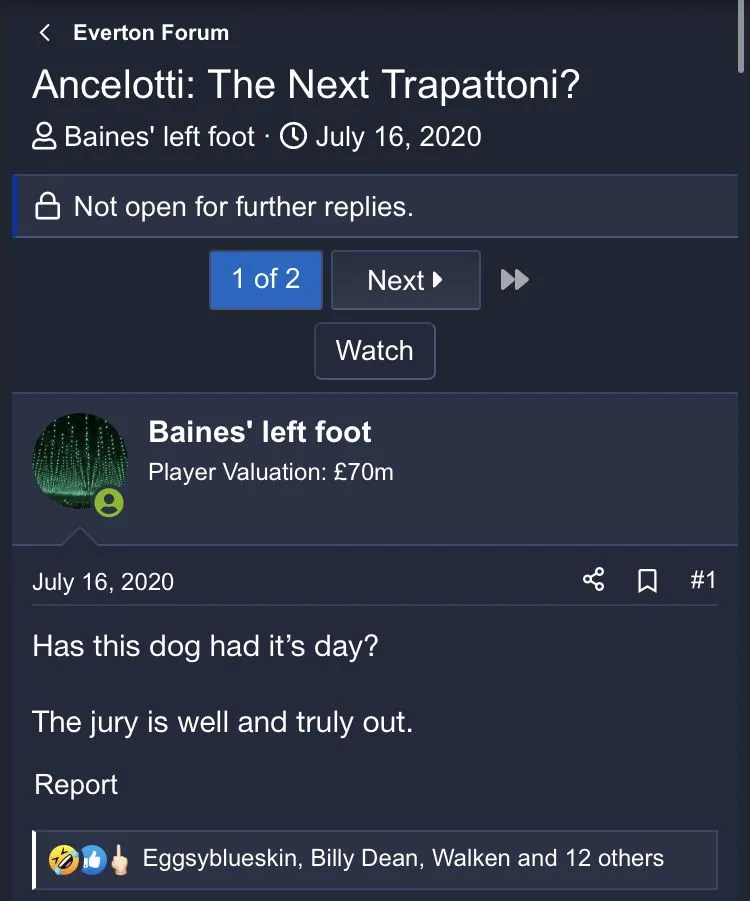Go back to Everton Forum
The width and height of the screenshot is (750, 901).
[x=134, y=33]
